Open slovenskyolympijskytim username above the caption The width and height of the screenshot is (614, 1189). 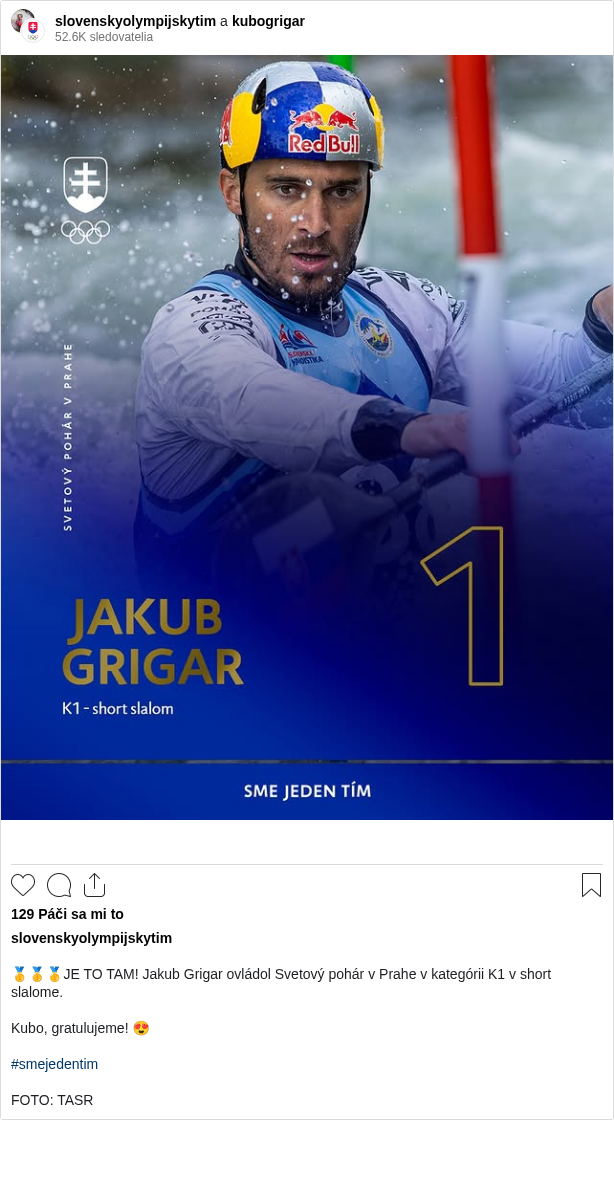(x=91, y=938)
